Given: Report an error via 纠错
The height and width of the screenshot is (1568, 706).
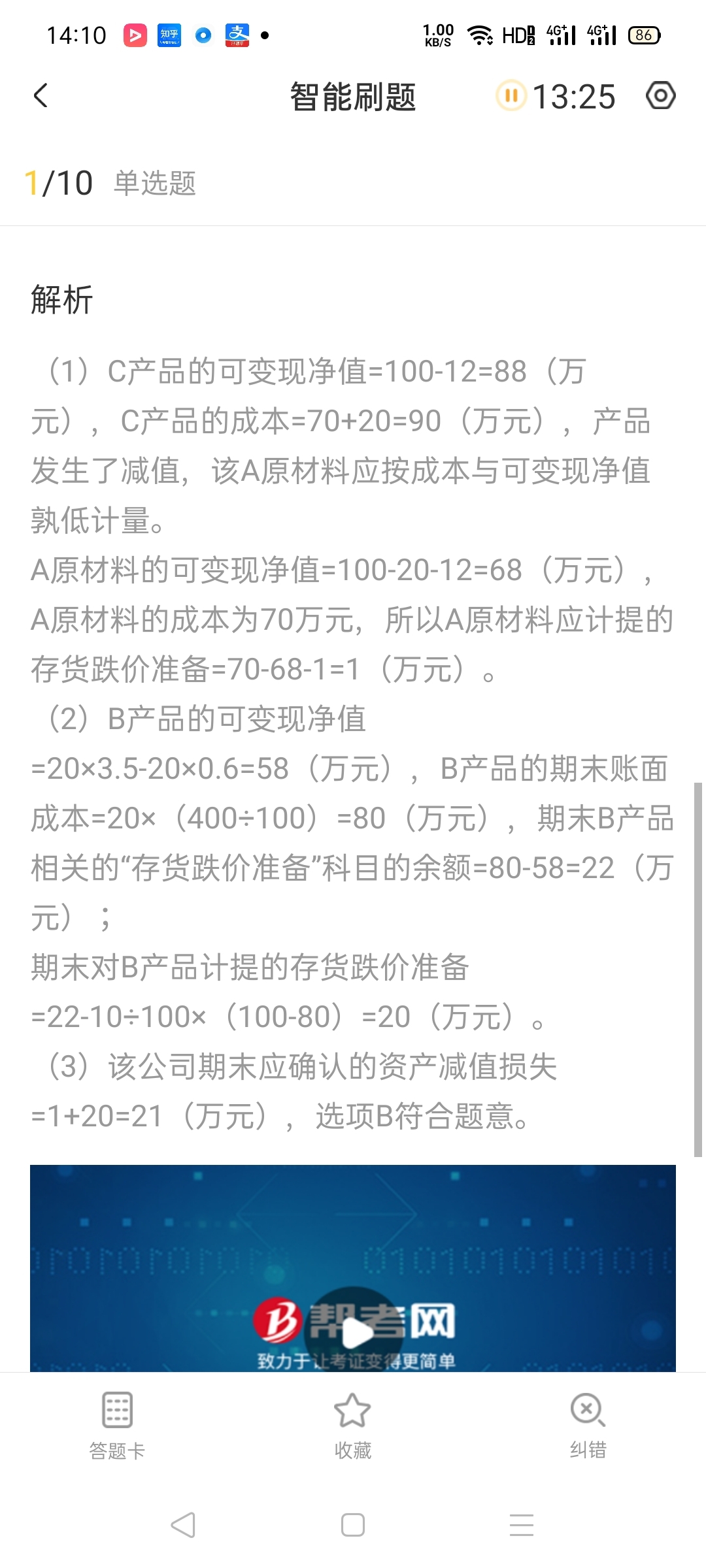Looking at the screenshot, I should tap(588, 1426).
